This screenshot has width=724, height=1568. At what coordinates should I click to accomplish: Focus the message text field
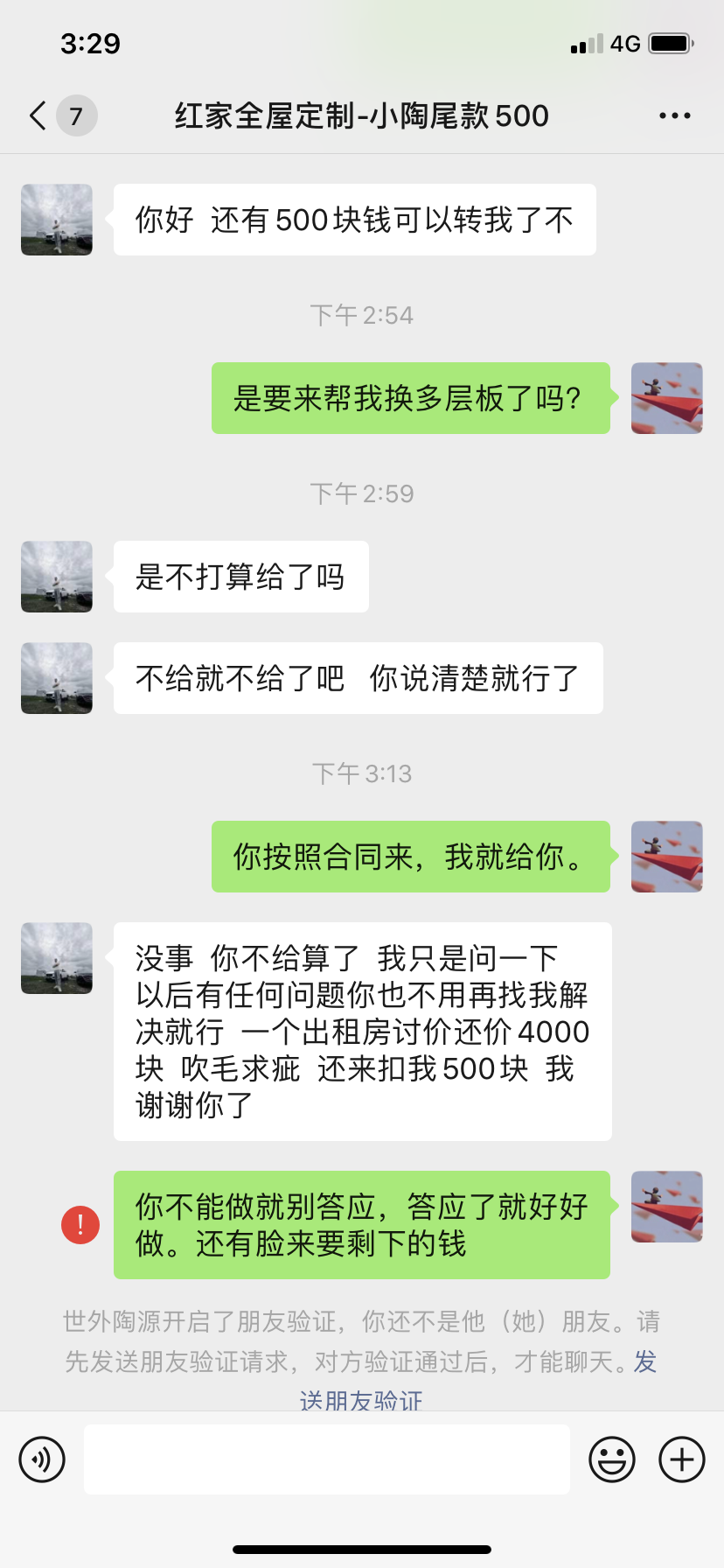[x=326, y=1459]
